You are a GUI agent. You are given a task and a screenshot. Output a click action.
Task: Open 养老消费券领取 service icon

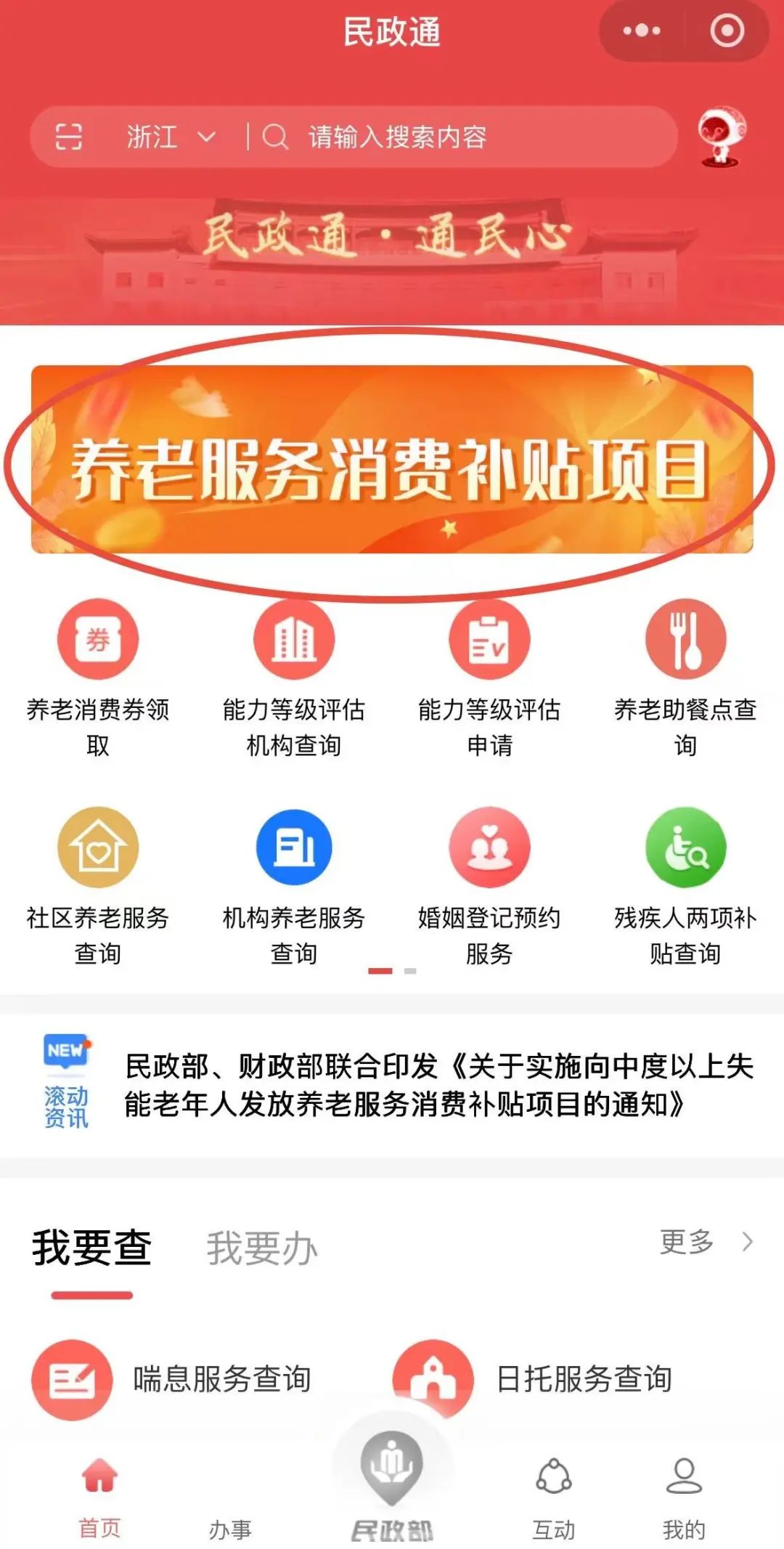(x=98, y=639)
